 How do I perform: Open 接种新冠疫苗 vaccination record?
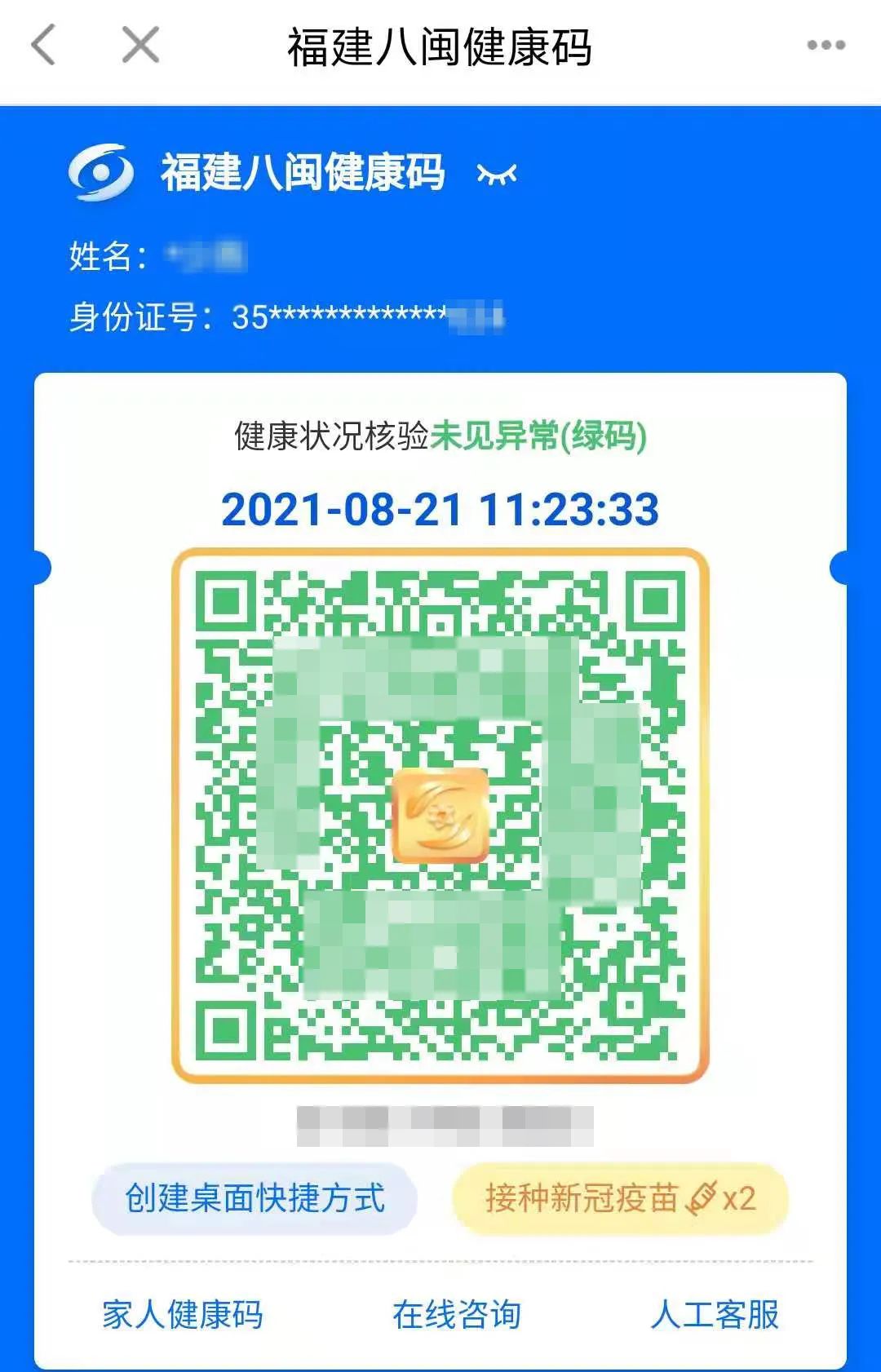pos(620,1199)
